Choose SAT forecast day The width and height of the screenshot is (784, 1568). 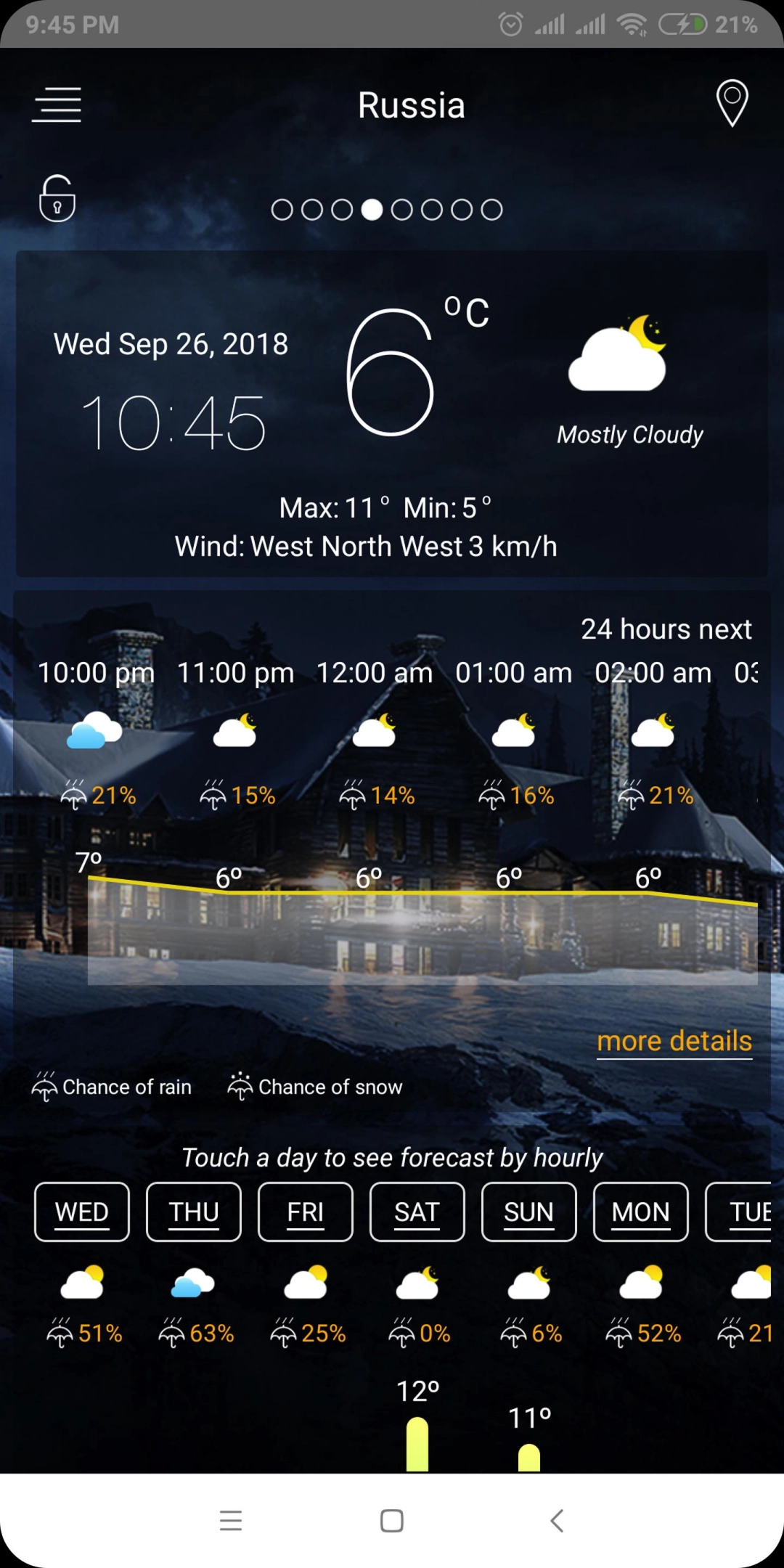point(417,1212)
